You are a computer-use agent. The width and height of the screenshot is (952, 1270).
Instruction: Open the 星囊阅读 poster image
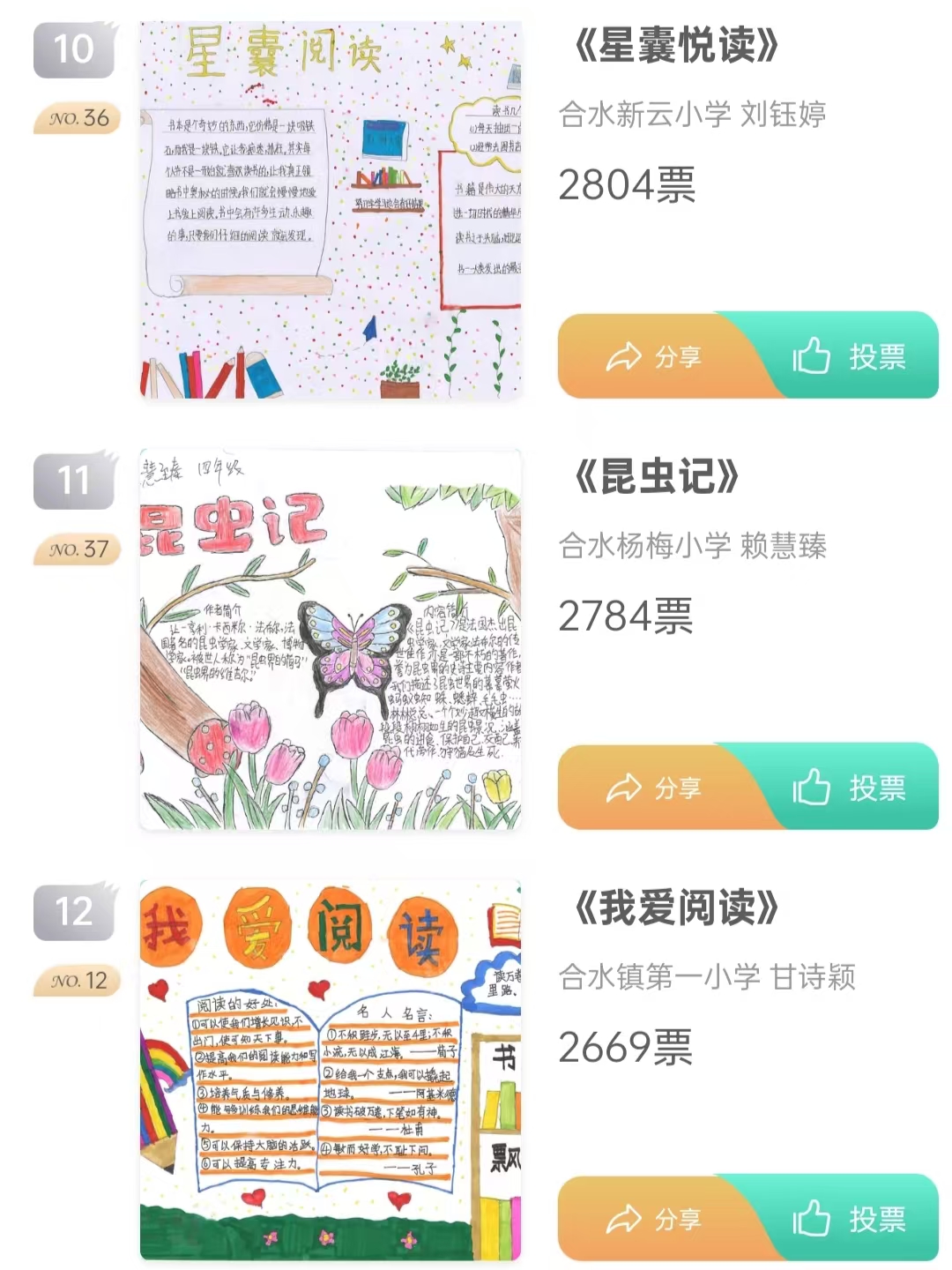(x=331, y=210)
